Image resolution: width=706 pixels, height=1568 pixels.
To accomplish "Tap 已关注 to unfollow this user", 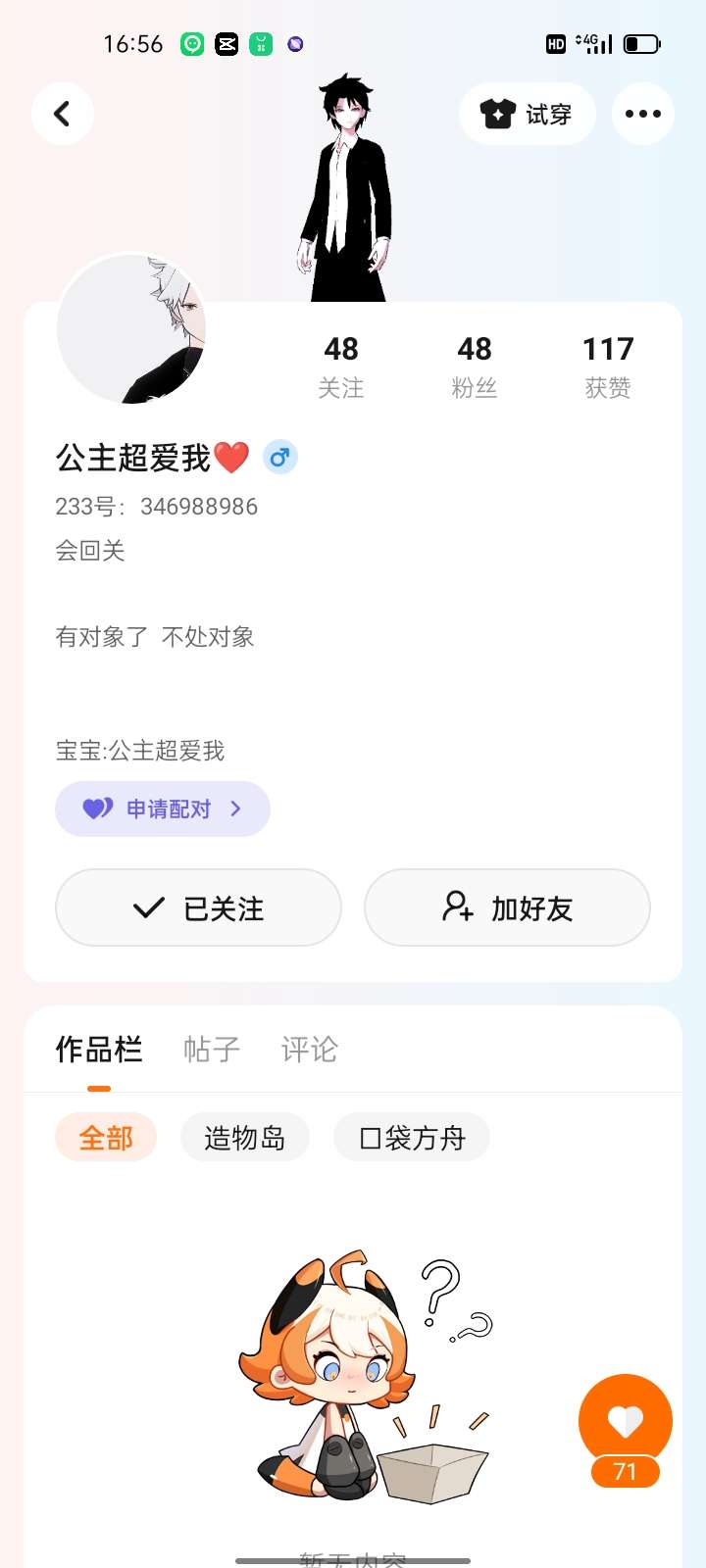I will tap(198, 907).
